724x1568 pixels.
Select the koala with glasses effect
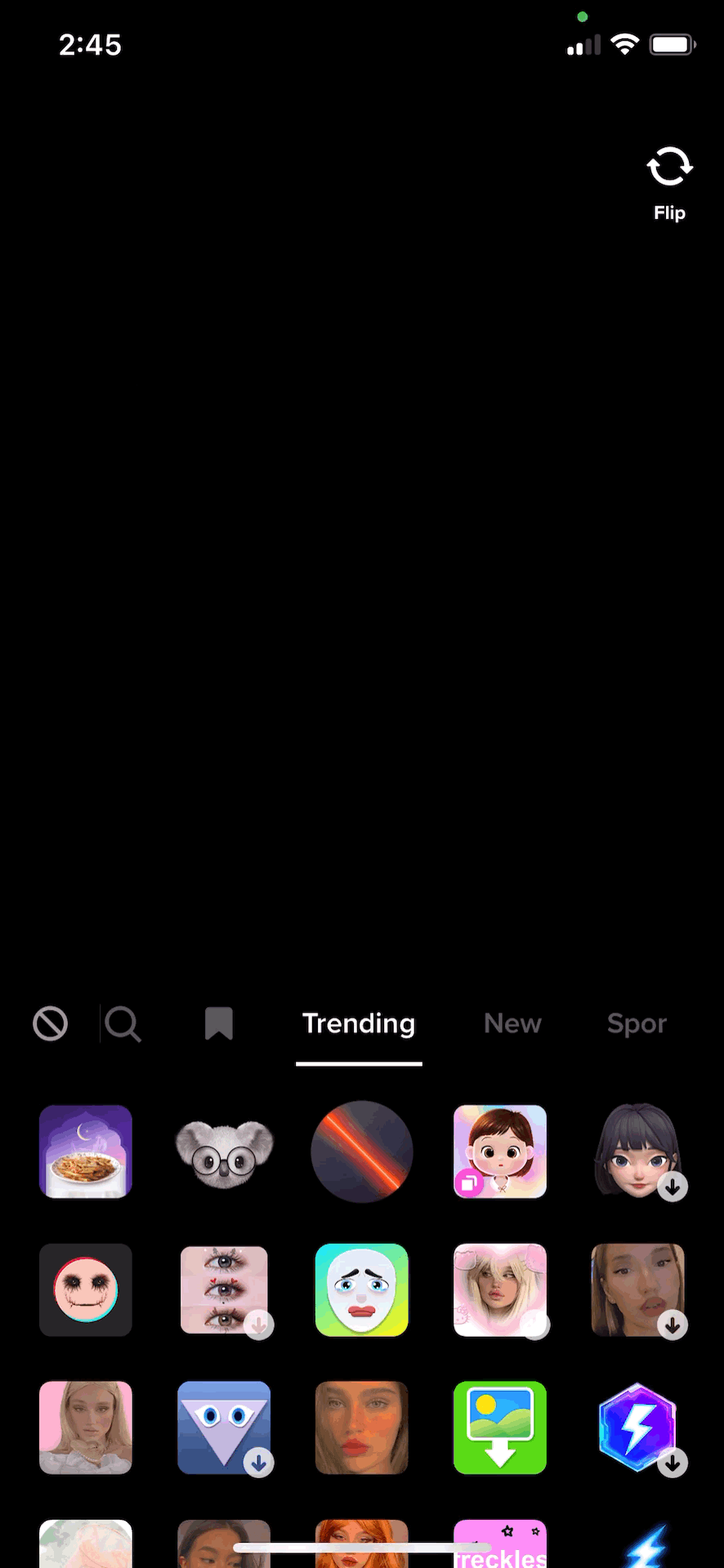coord(224,1151)
